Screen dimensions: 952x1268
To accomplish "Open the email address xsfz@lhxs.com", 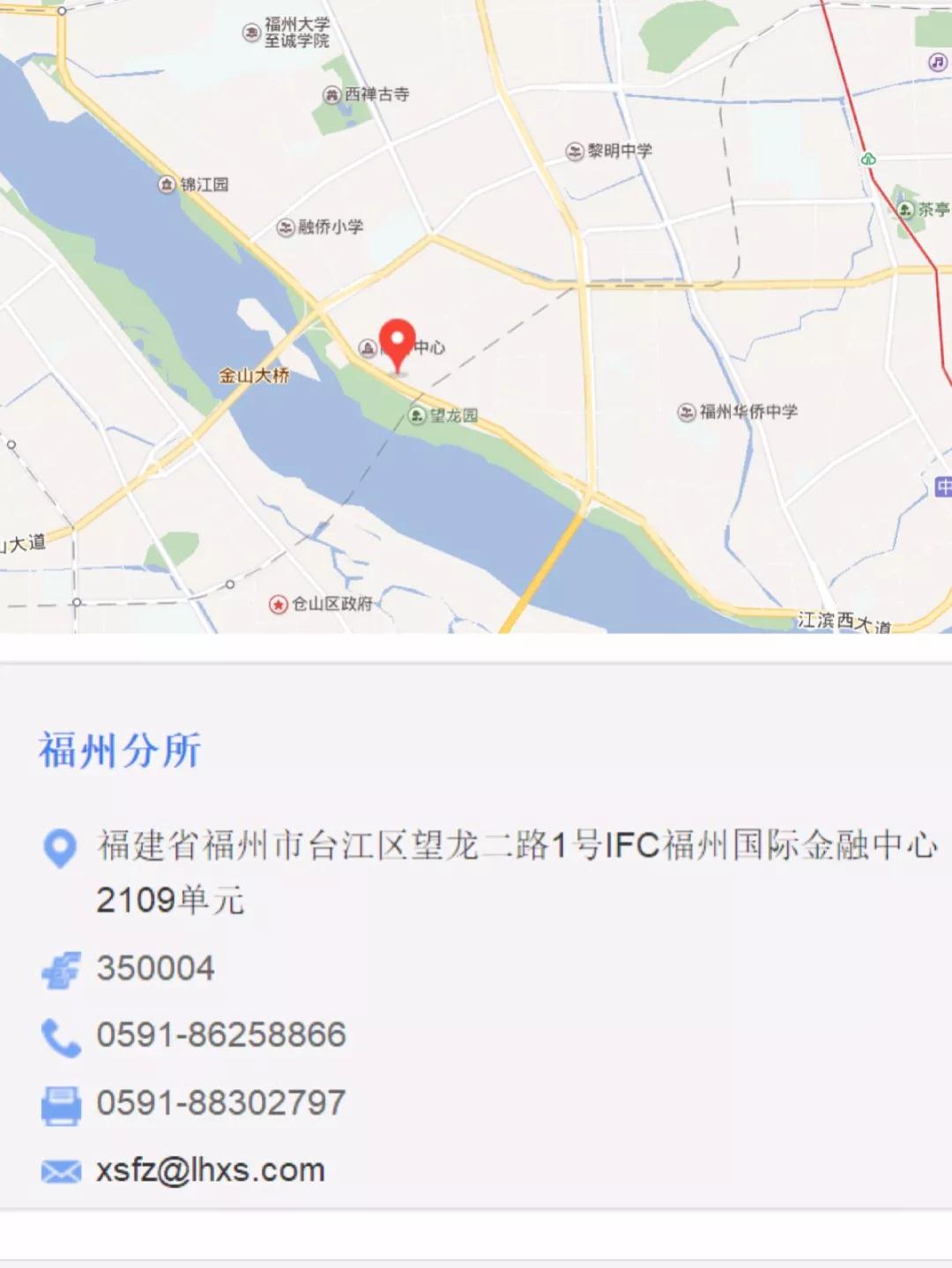I will point(211,1170).
